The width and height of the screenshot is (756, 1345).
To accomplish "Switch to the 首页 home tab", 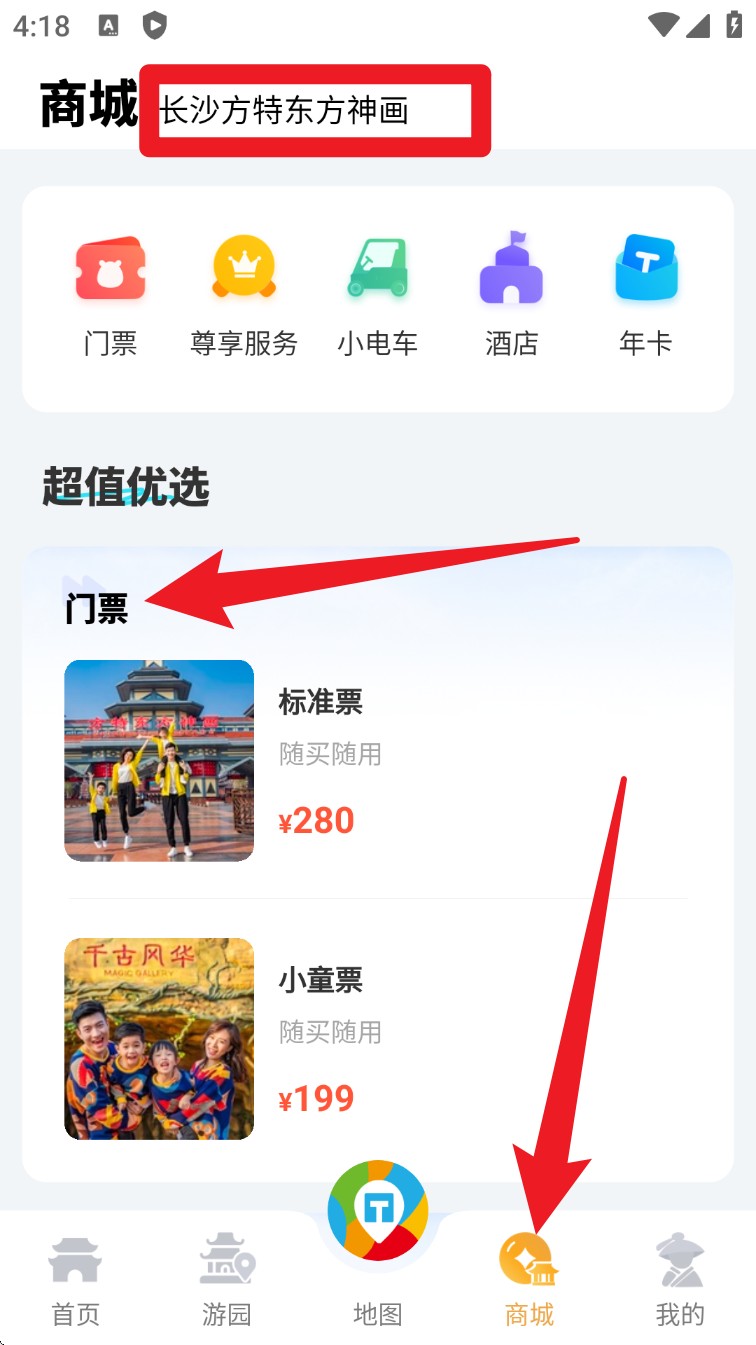I will coord(75,1281).
